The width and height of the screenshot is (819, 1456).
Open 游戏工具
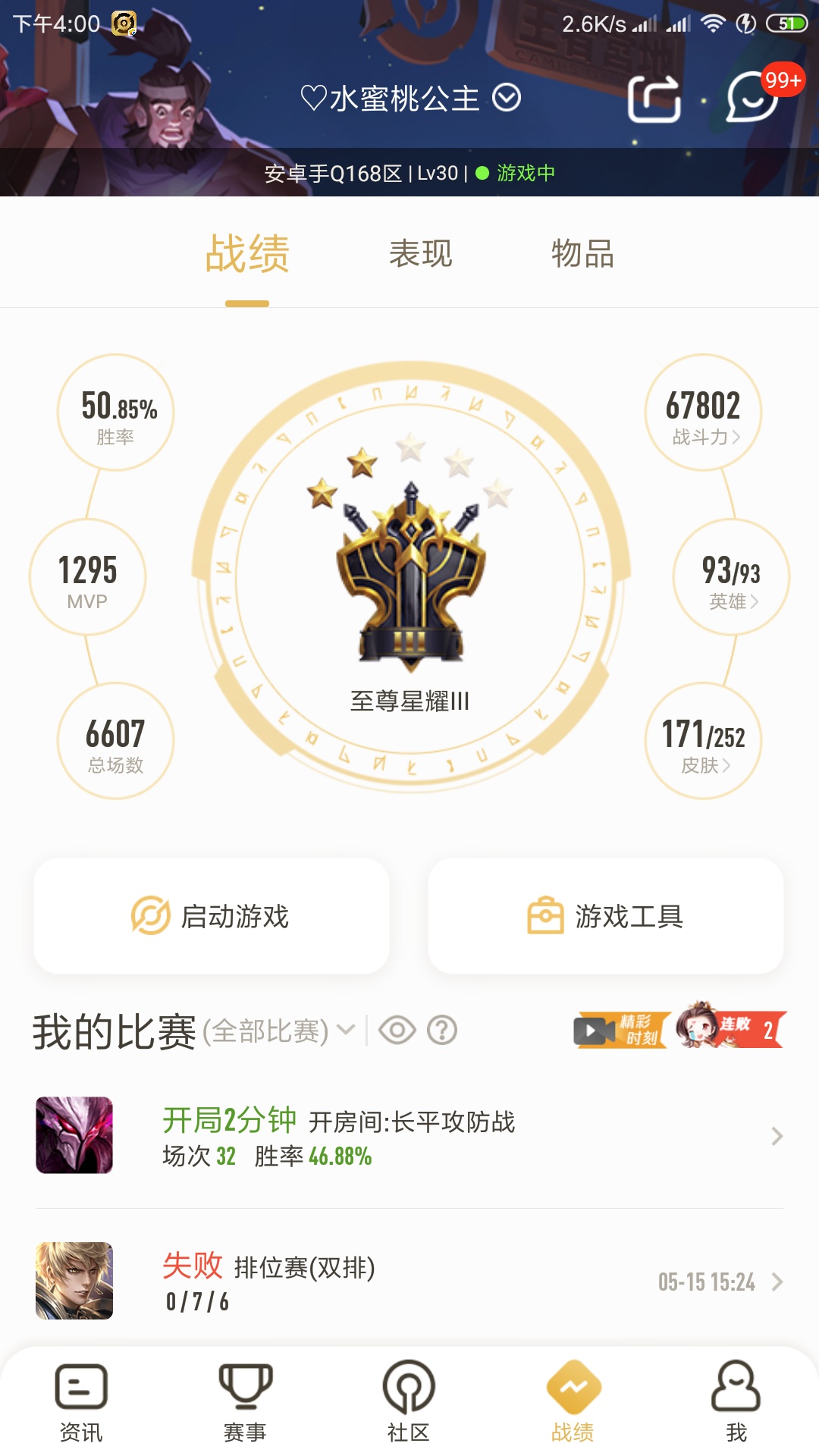point(606,916)
